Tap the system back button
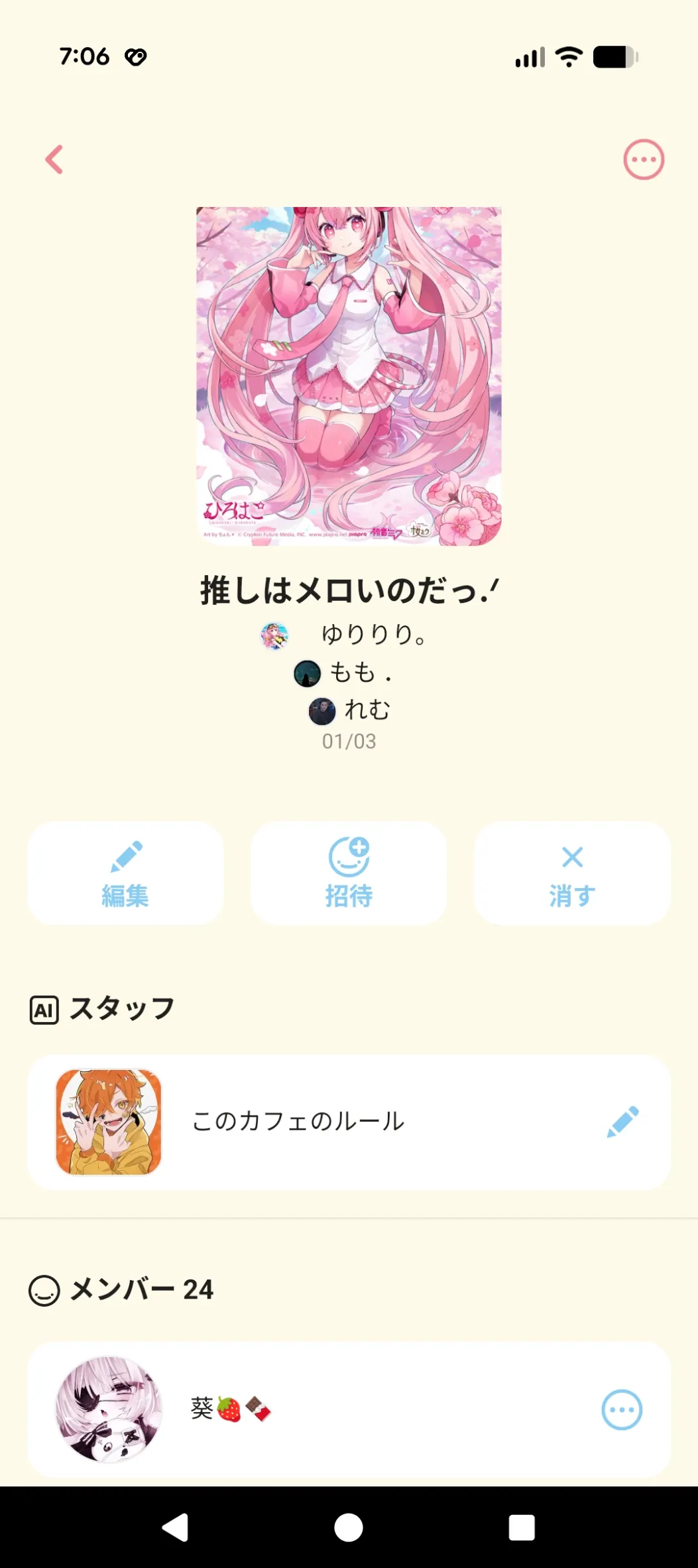The image size is (698, 1568). 176,1528
